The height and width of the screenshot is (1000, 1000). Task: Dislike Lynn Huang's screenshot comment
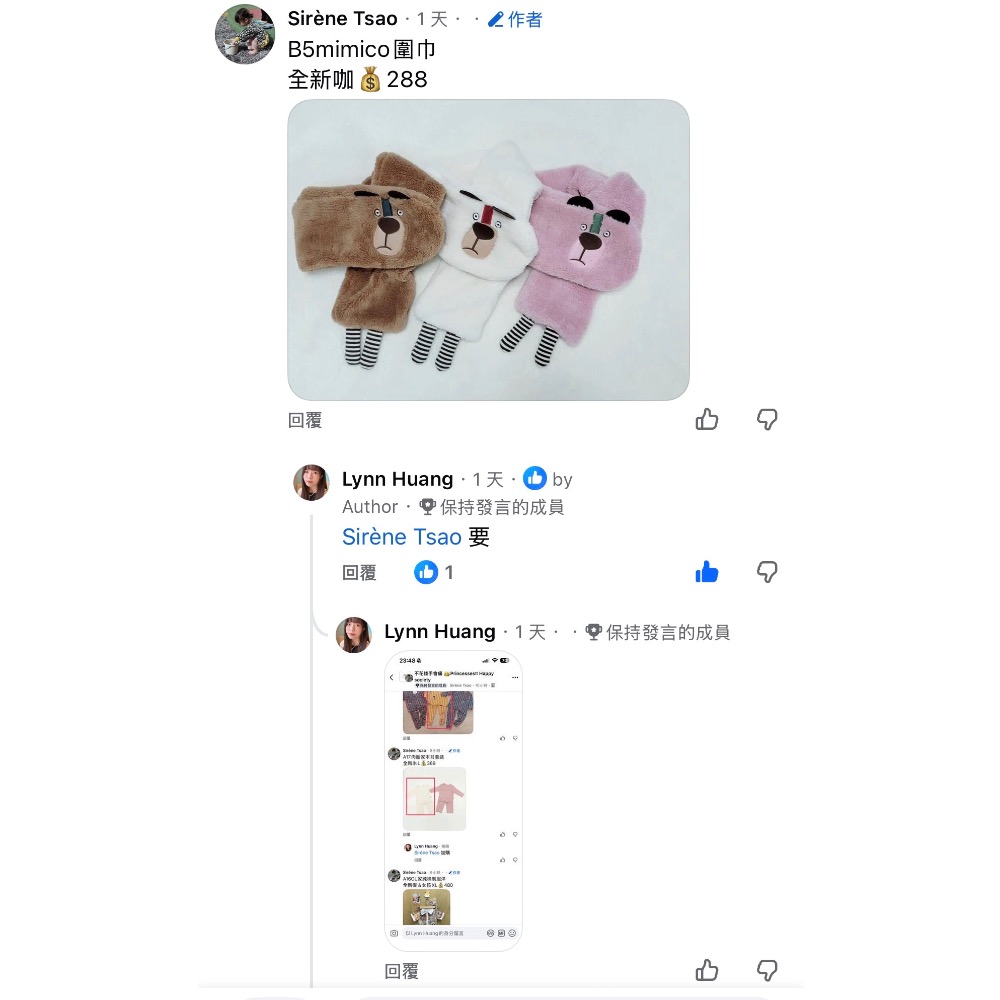[767, 970]
